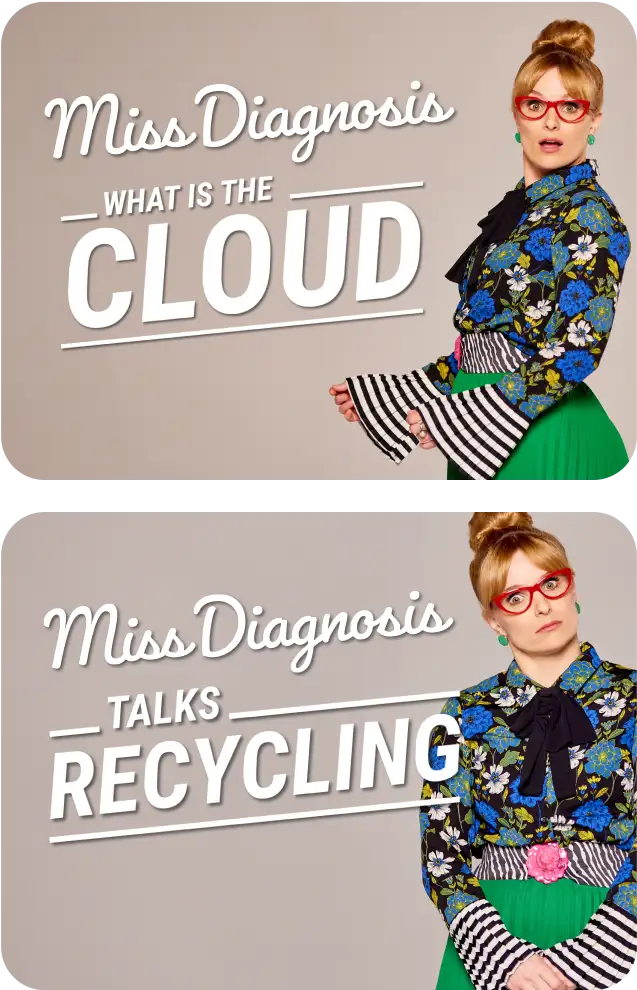Open the Miss Diagnosis What Is The Cloud video
Image resolution: width=637 pixels, height=990 pixels.
[x=318, y=240]
